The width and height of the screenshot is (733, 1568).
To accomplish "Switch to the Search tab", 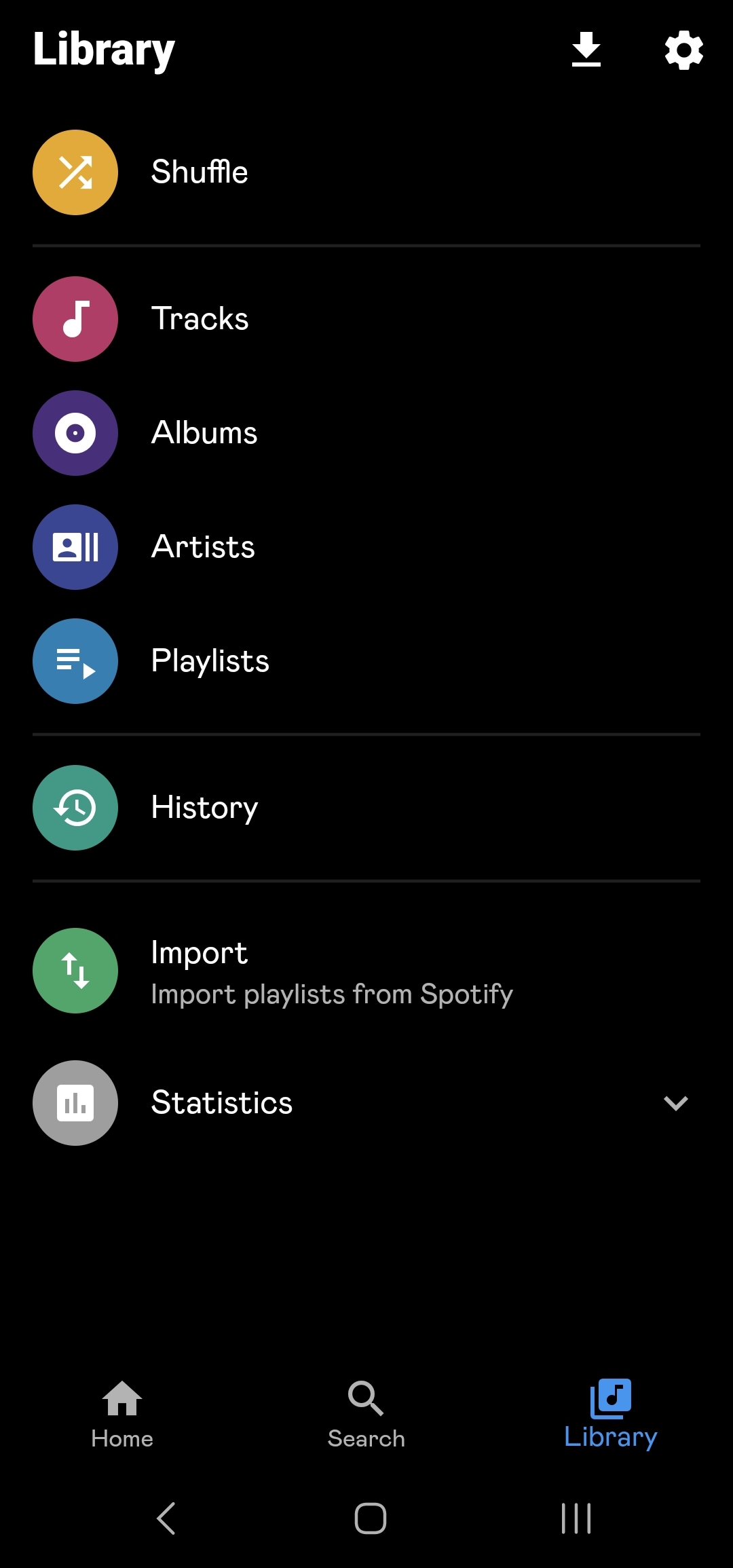I will point(366,1415).
